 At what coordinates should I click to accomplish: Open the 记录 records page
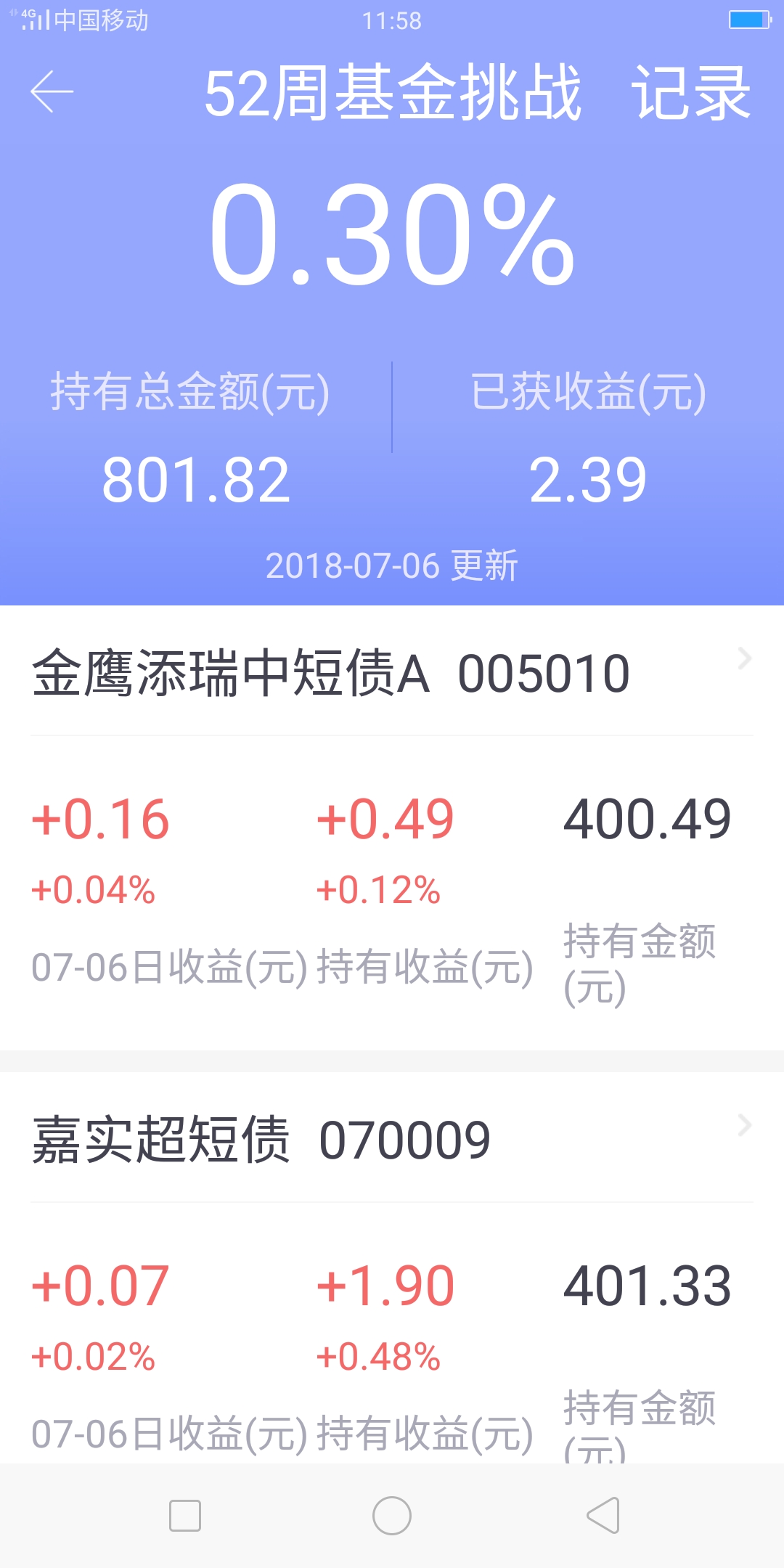(691, 92)
